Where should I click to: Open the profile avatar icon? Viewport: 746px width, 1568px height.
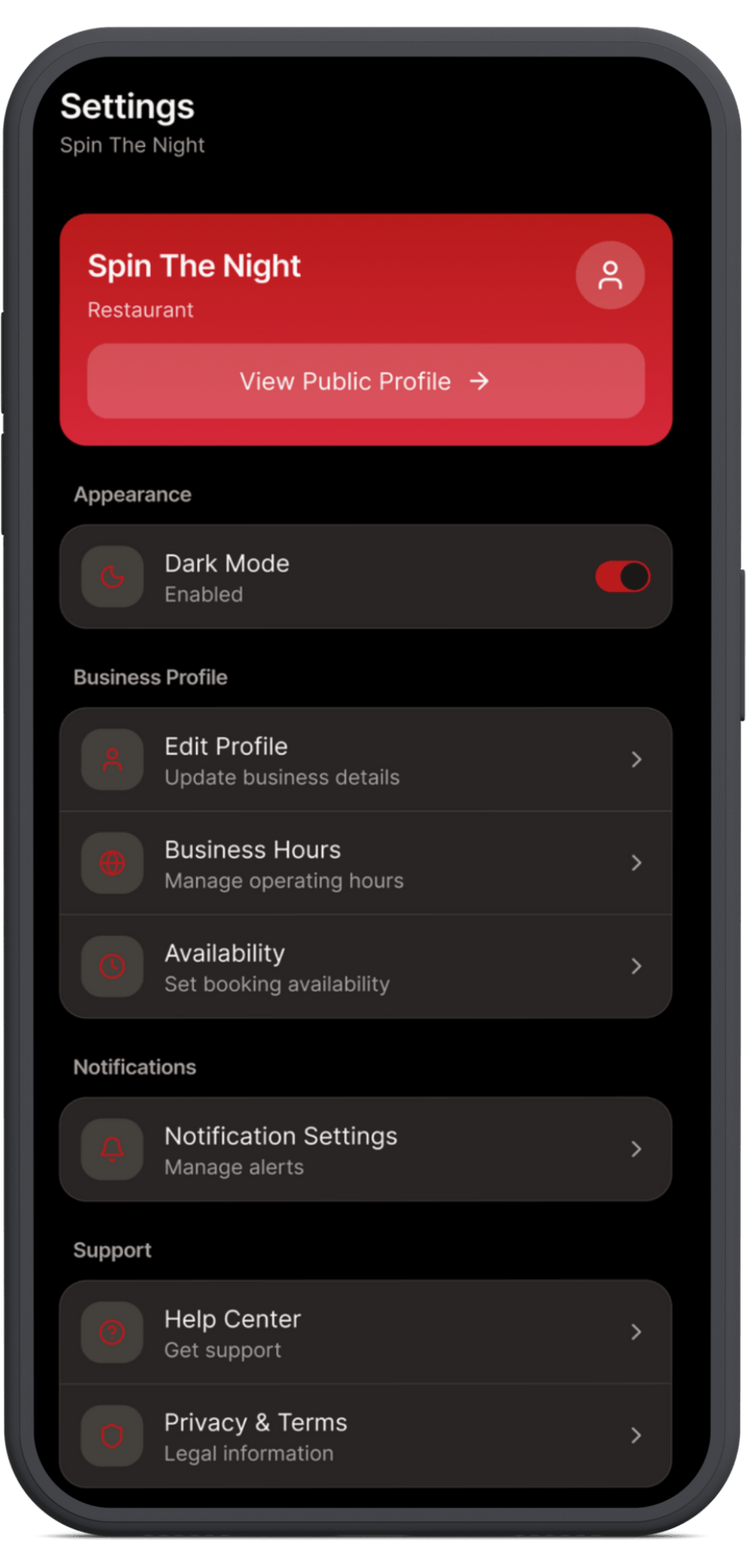tap(610, 275)
